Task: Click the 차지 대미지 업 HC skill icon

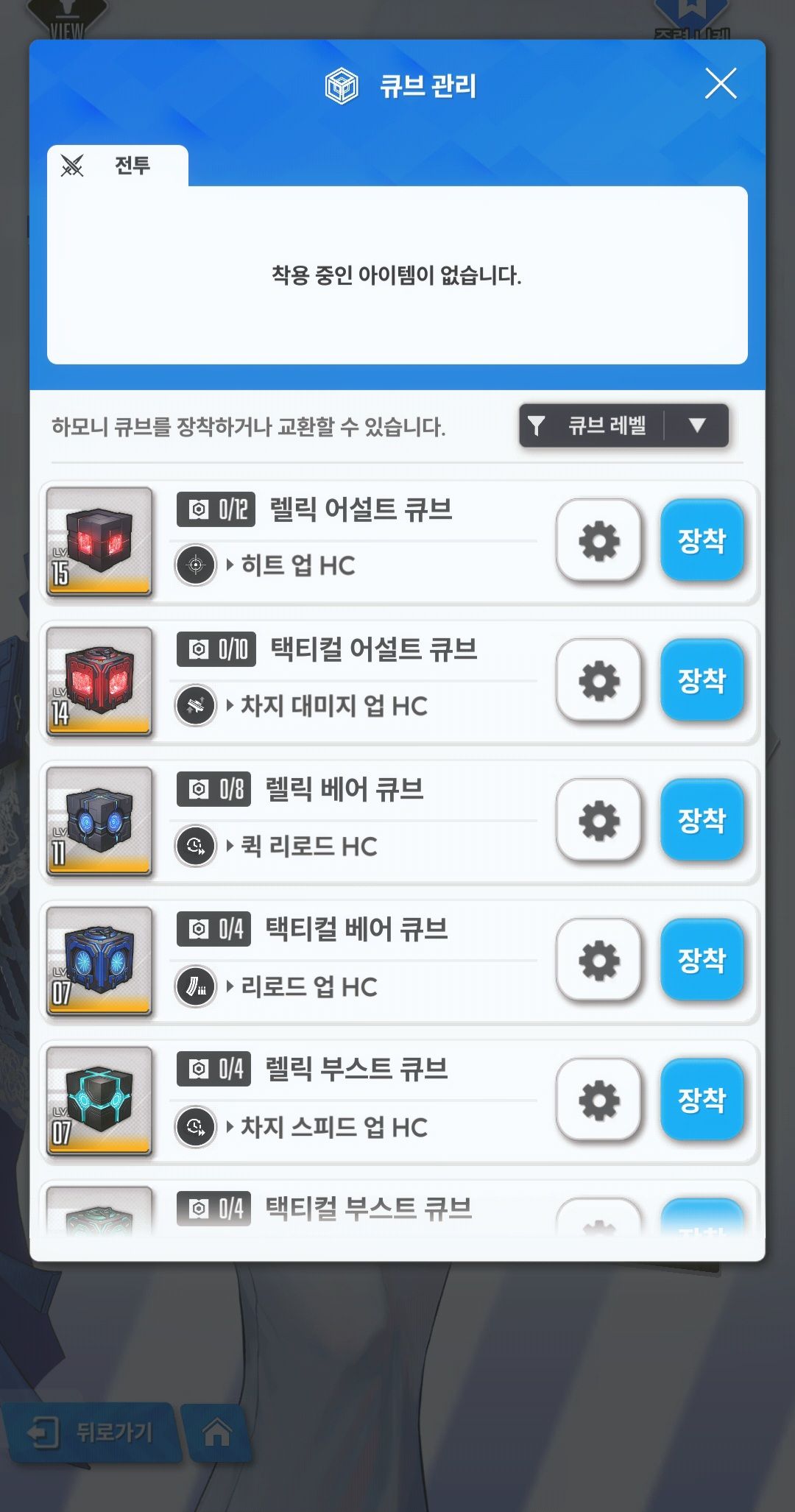Action: pos(196,705)
